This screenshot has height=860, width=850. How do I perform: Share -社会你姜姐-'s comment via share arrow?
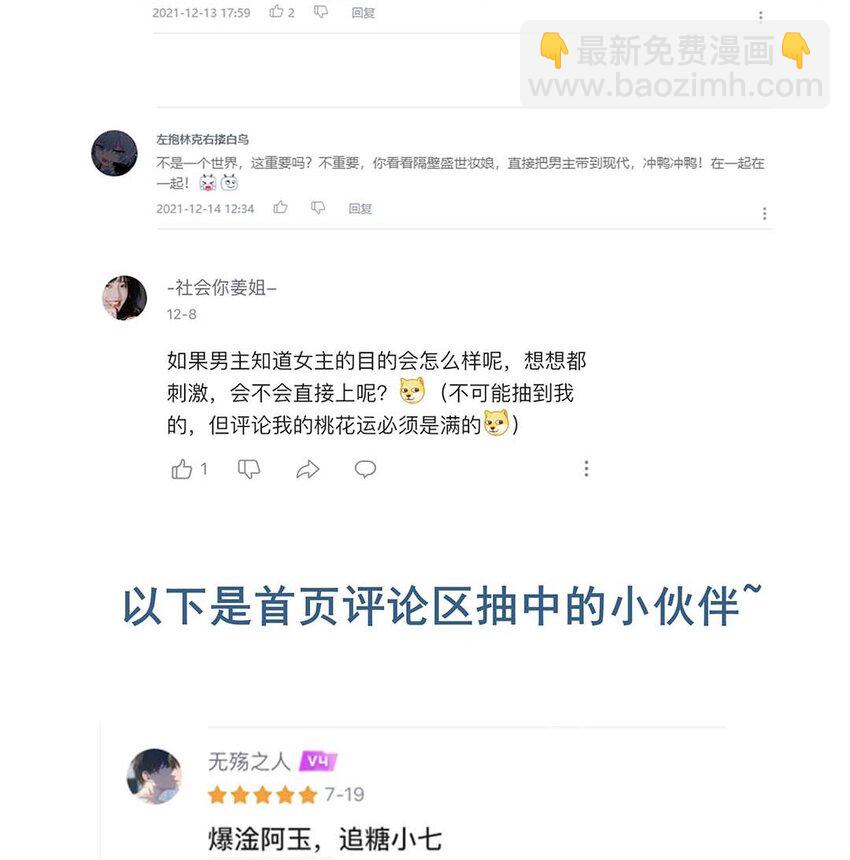307,469
